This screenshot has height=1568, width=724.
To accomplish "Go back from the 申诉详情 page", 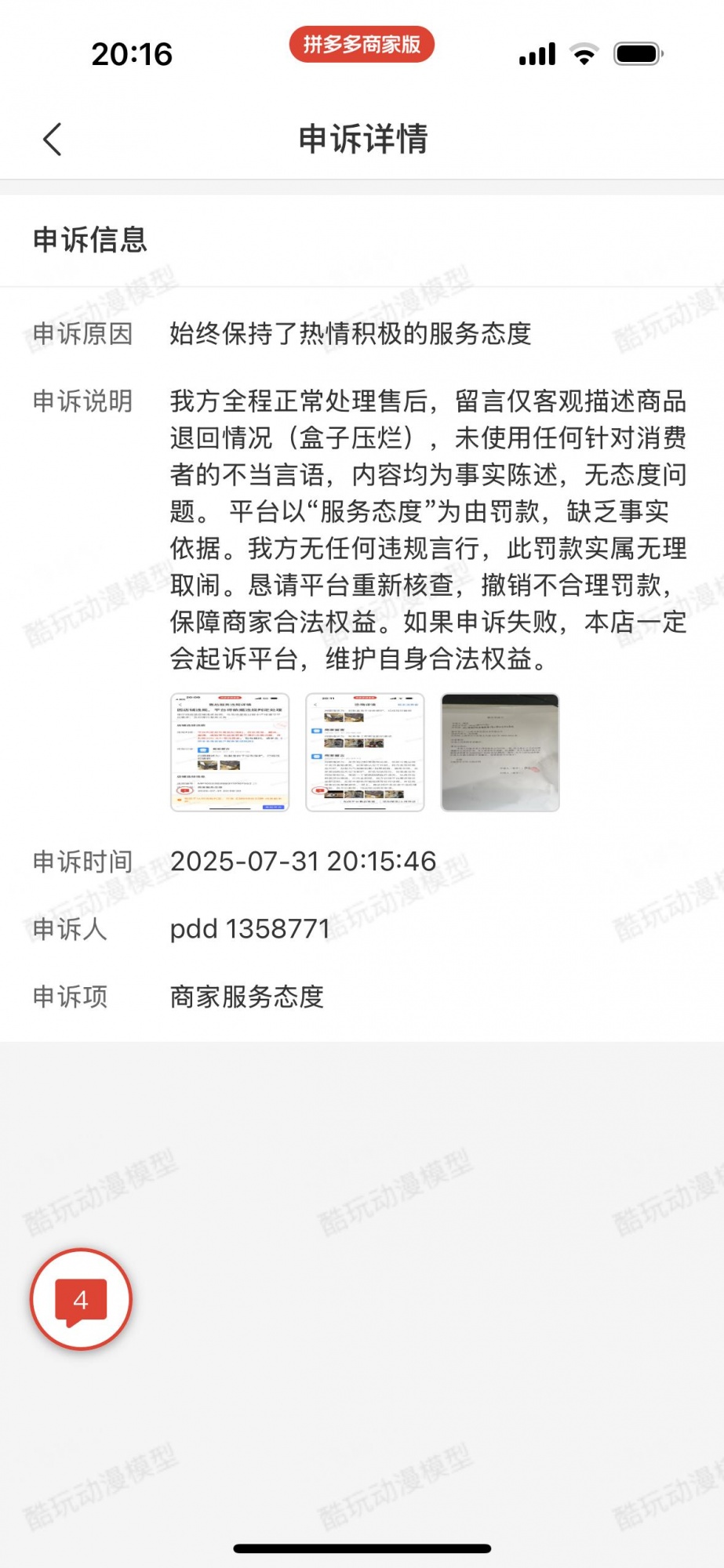I will coord(53,140).
